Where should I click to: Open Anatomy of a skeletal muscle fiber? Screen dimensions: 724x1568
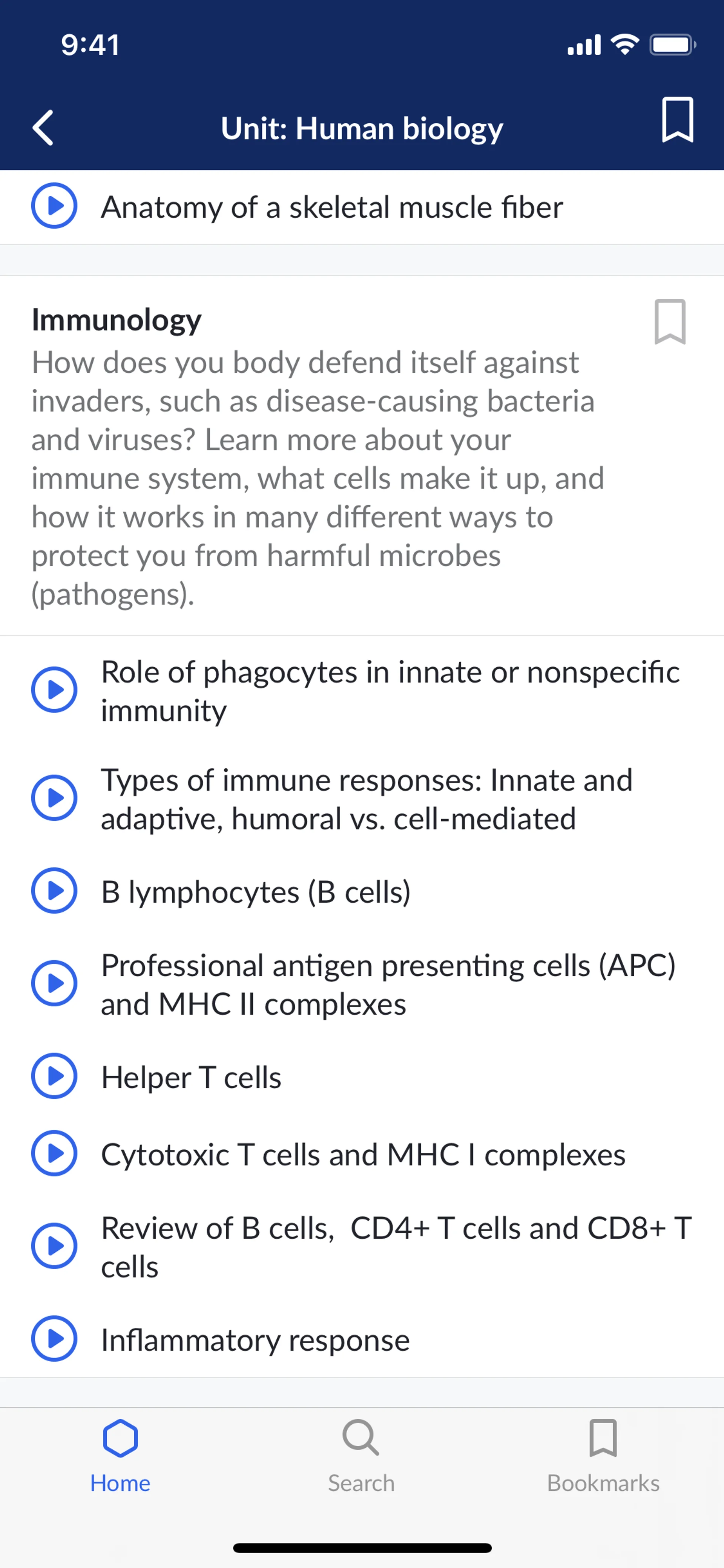pos(331,207)
